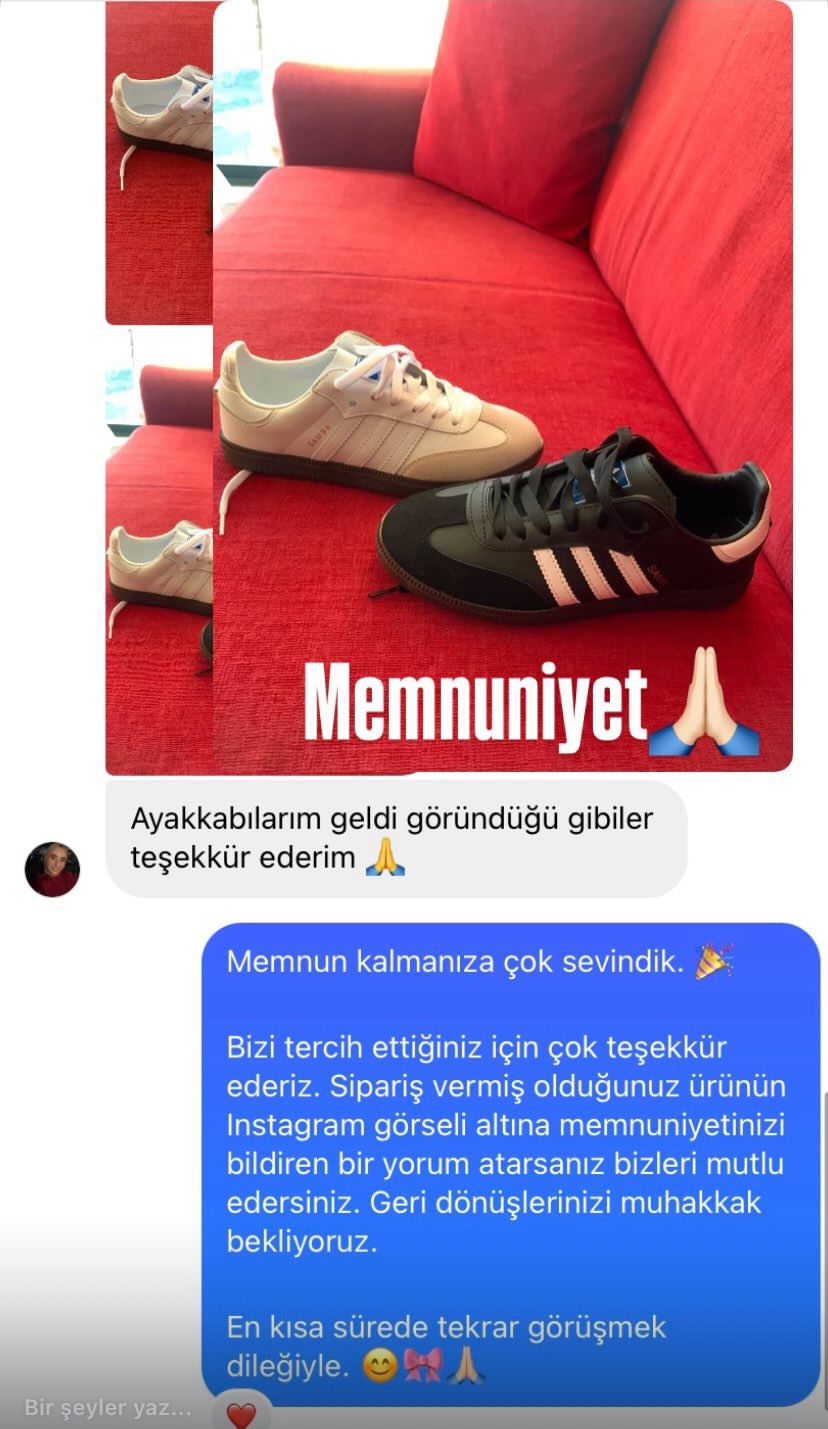The width and height of the screenshot is (828, 1429).
Task: Tap the 'Bir şeyler yaz...' reply field
Action: click(108, 1408)
